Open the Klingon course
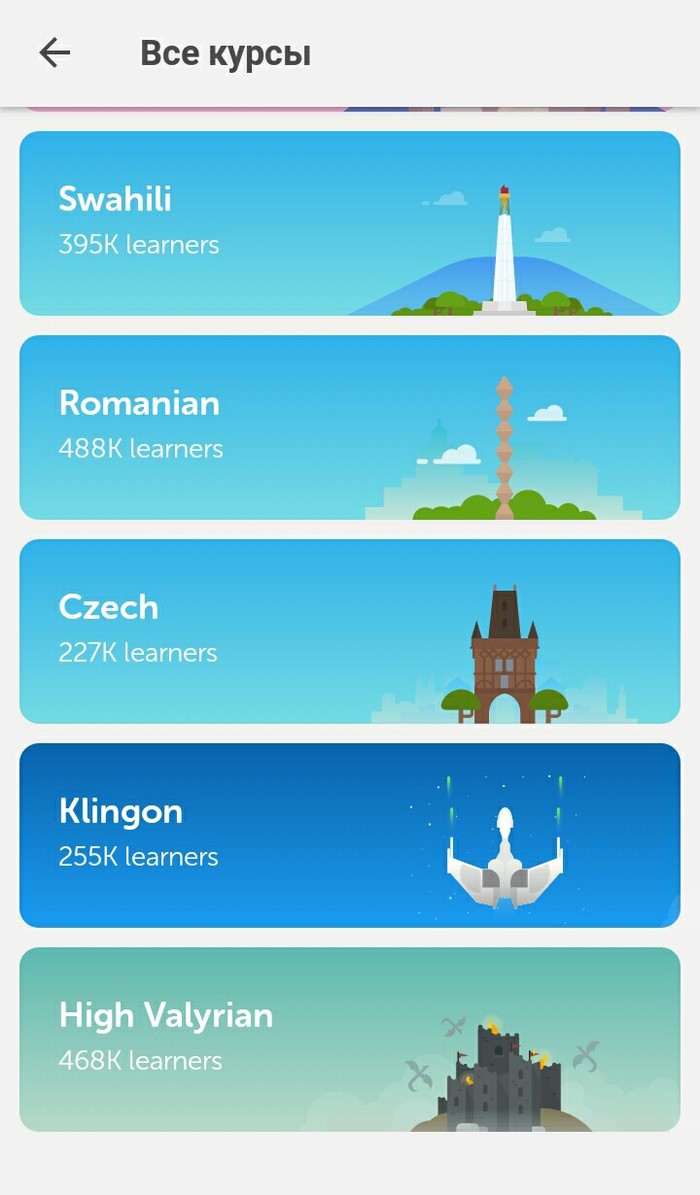 click(349, 835)
